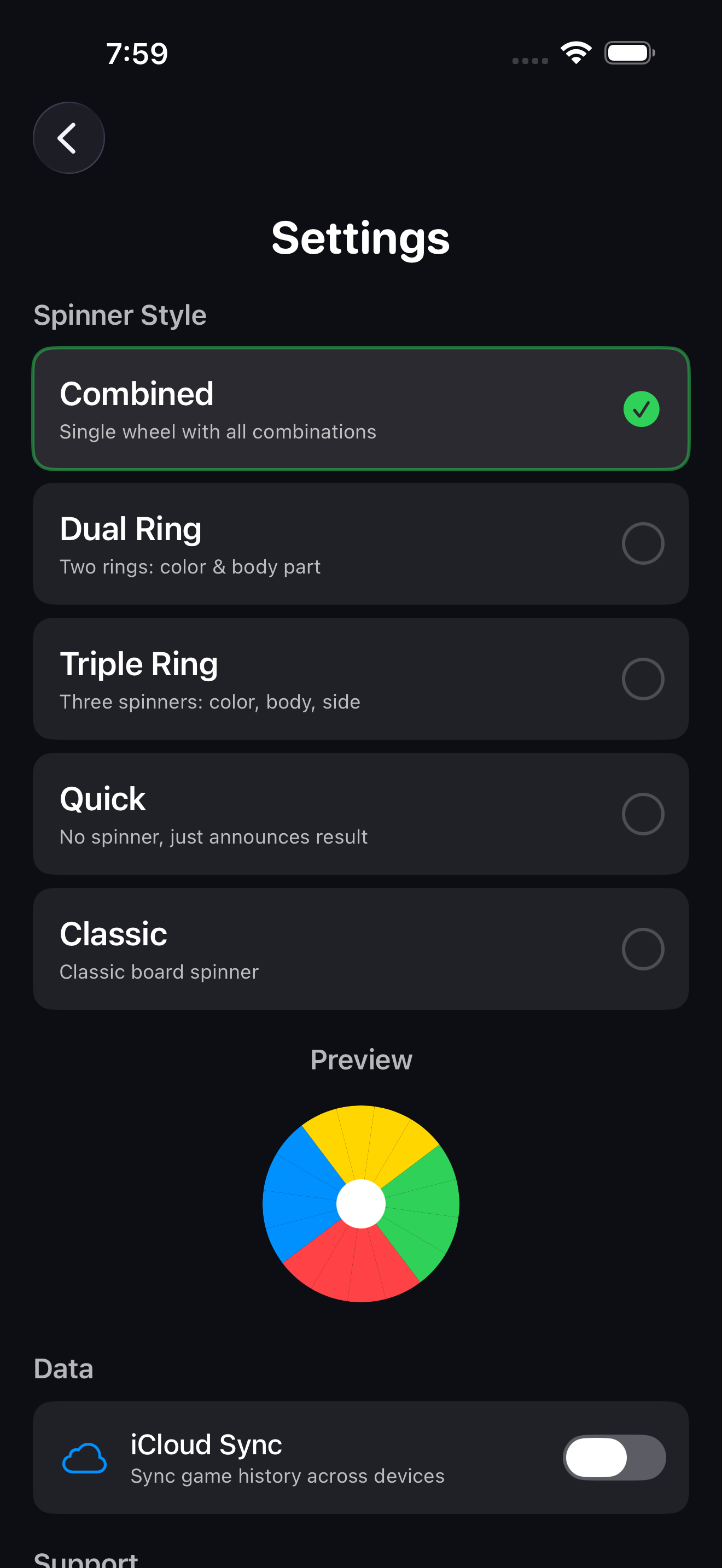Image resolution: width=722 pixels, height=1568 pixels.
Task: Tap the Triple Ring option card
Action: [x=360, y=678]
